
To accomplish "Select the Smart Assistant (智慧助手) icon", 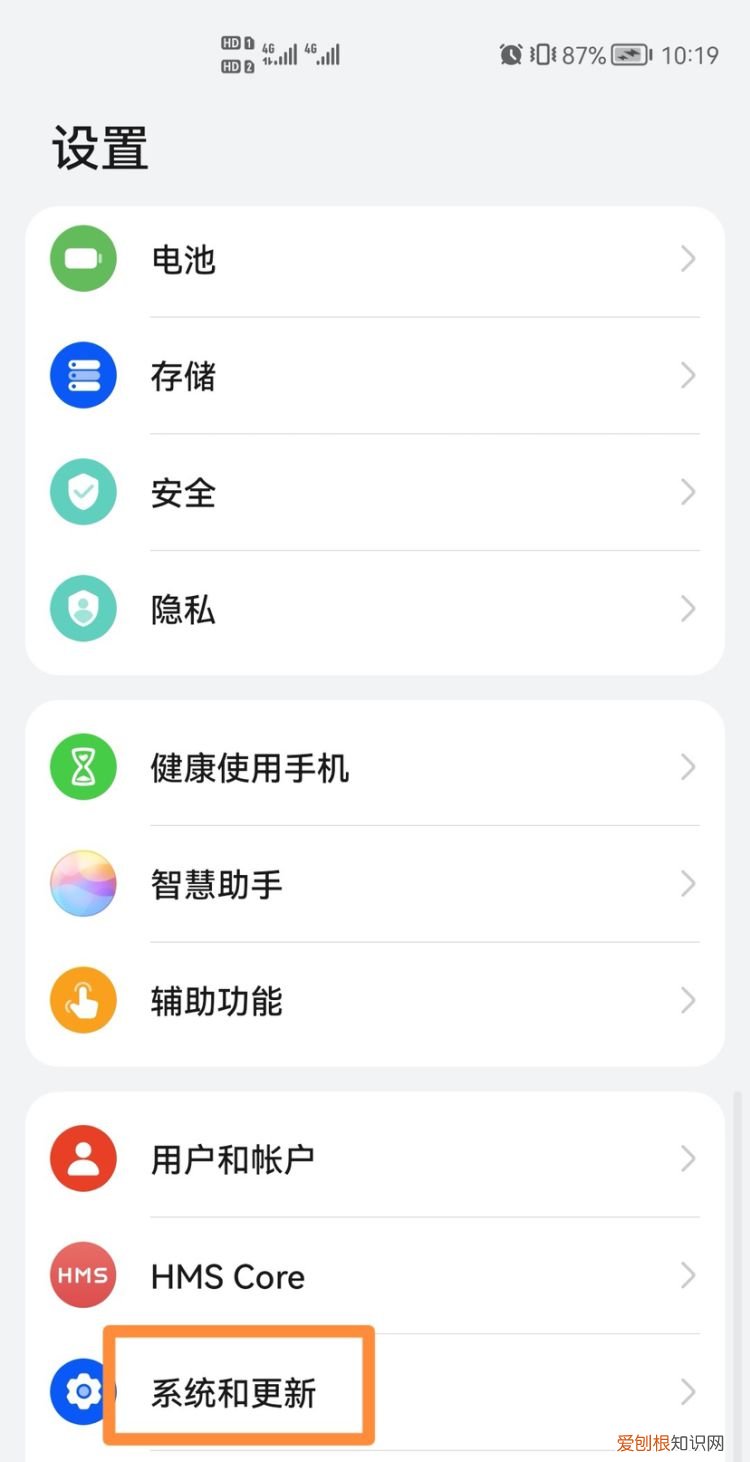I will (x=83, y=883).
